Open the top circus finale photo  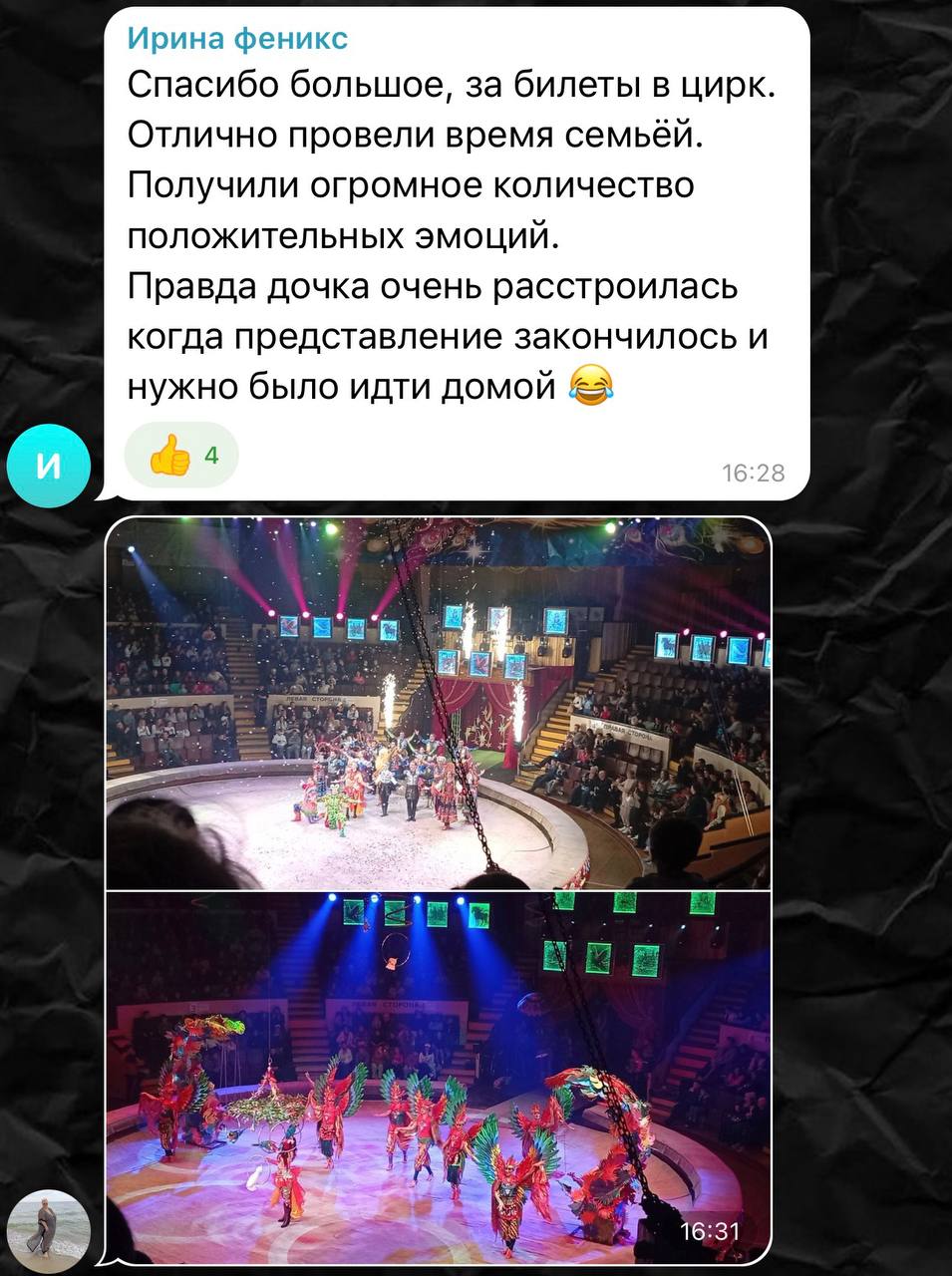(x=439, y=704)
